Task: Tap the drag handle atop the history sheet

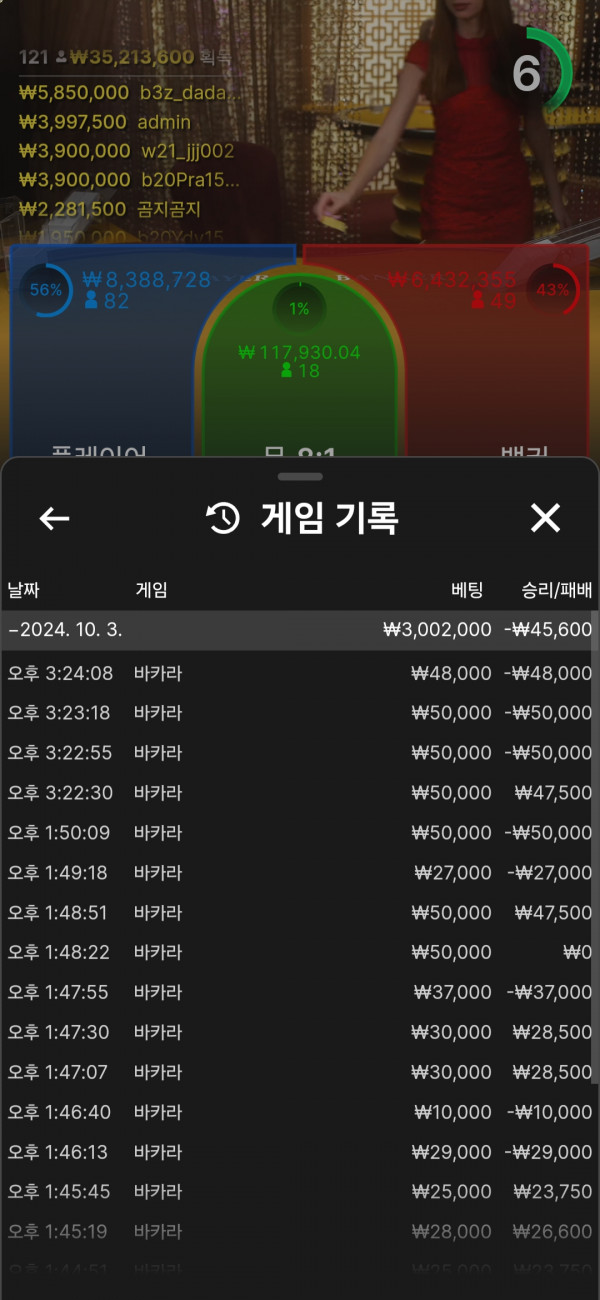Action: [x=300, y=477]
